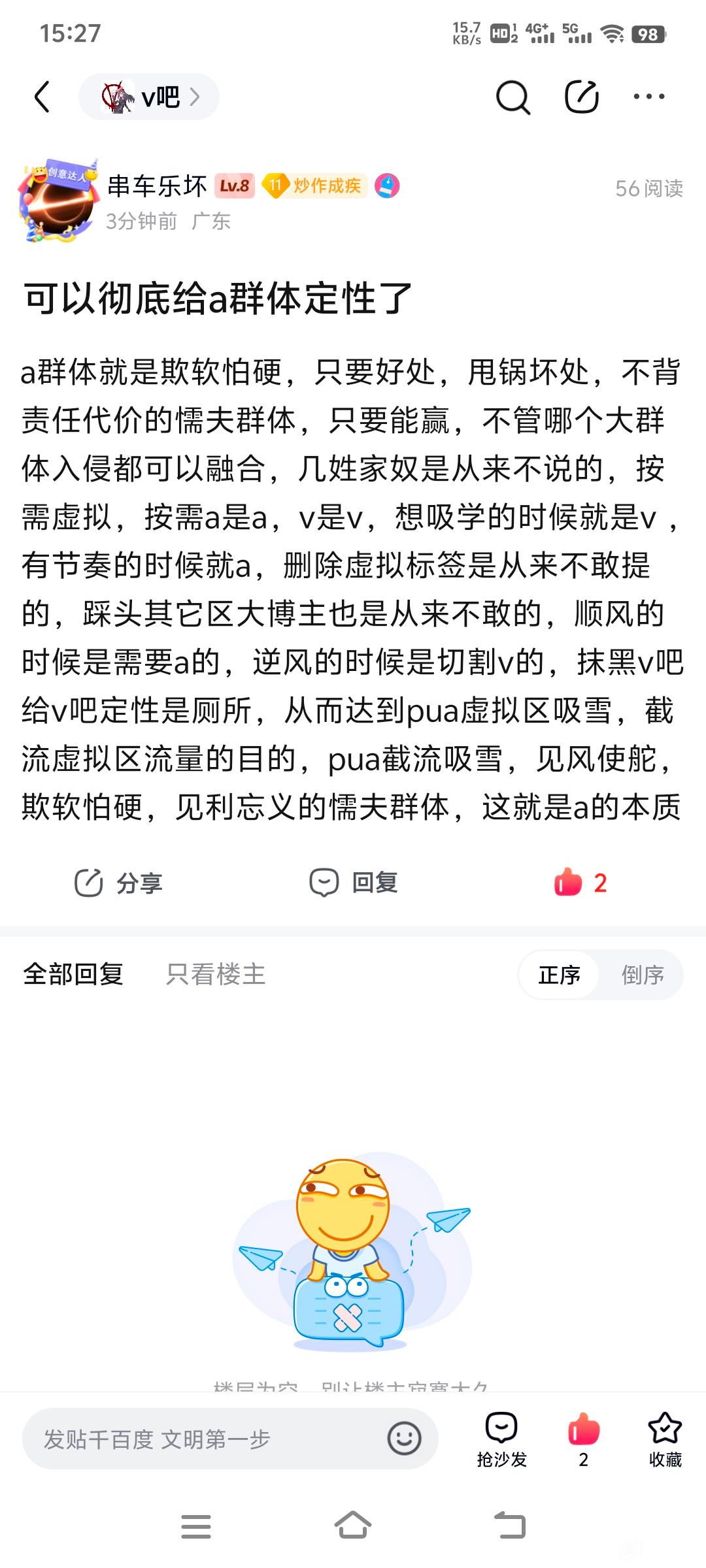
Task: Share this post via 分享
Action: point(118,883)
